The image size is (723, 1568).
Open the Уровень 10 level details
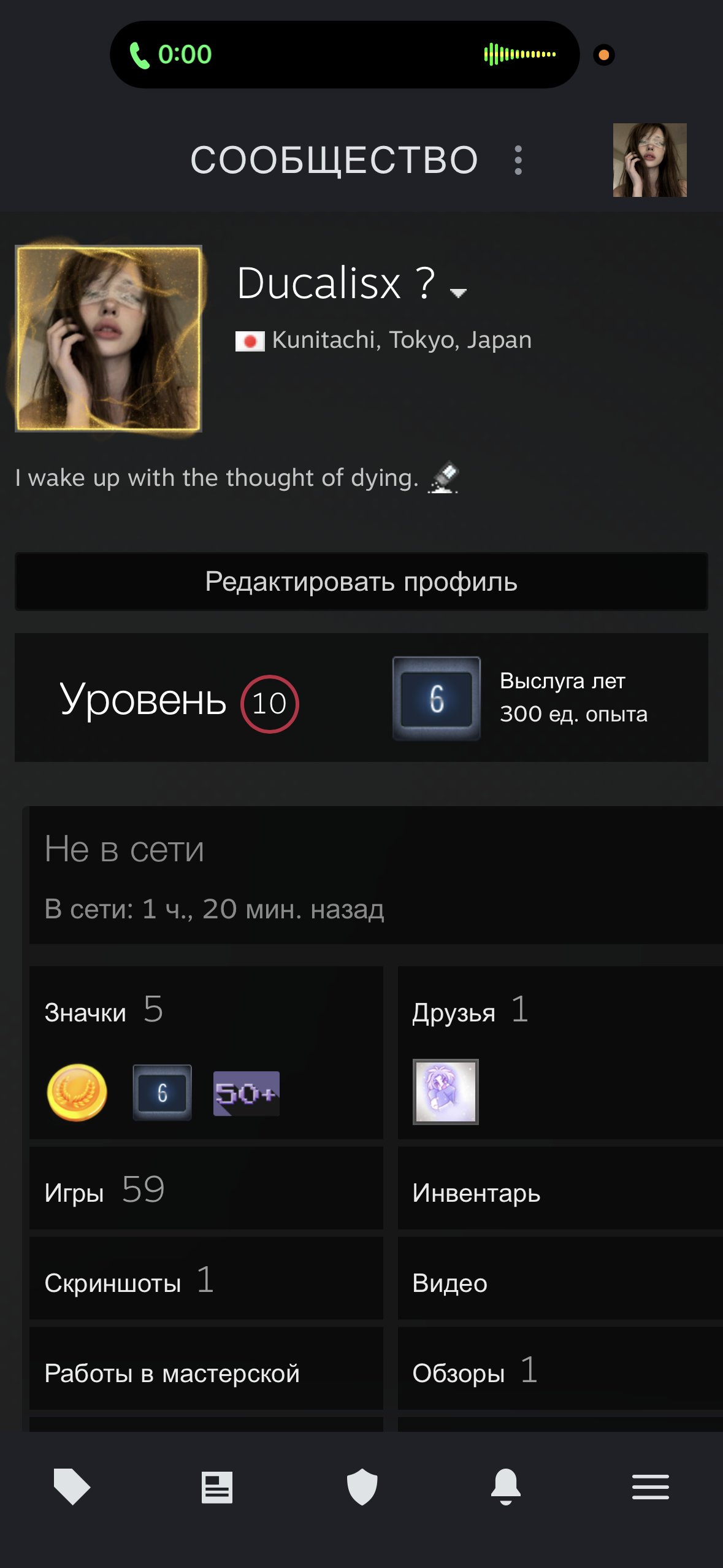(179, 701)
